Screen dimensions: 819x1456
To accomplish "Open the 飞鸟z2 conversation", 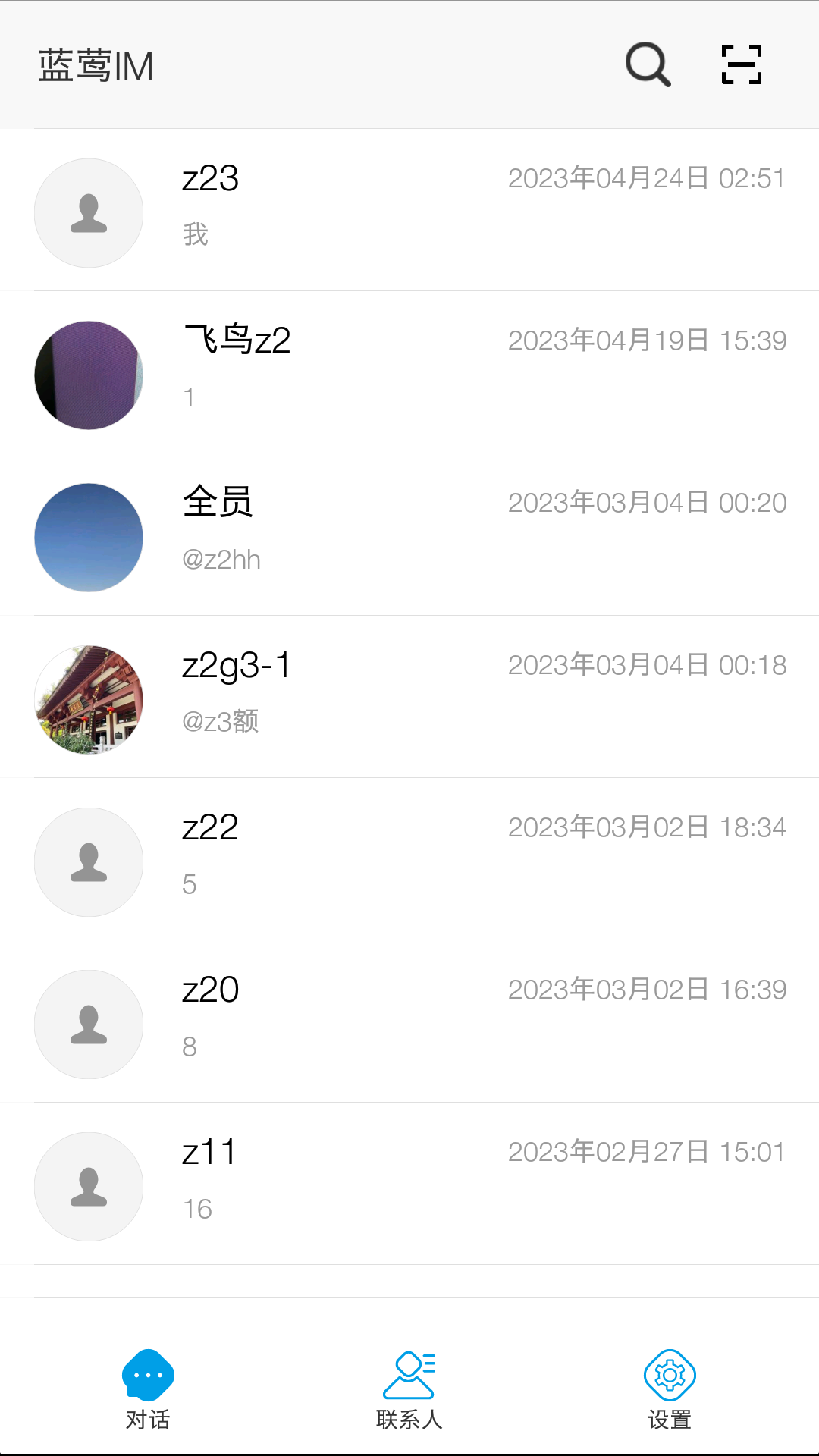I will click(409, 372).
